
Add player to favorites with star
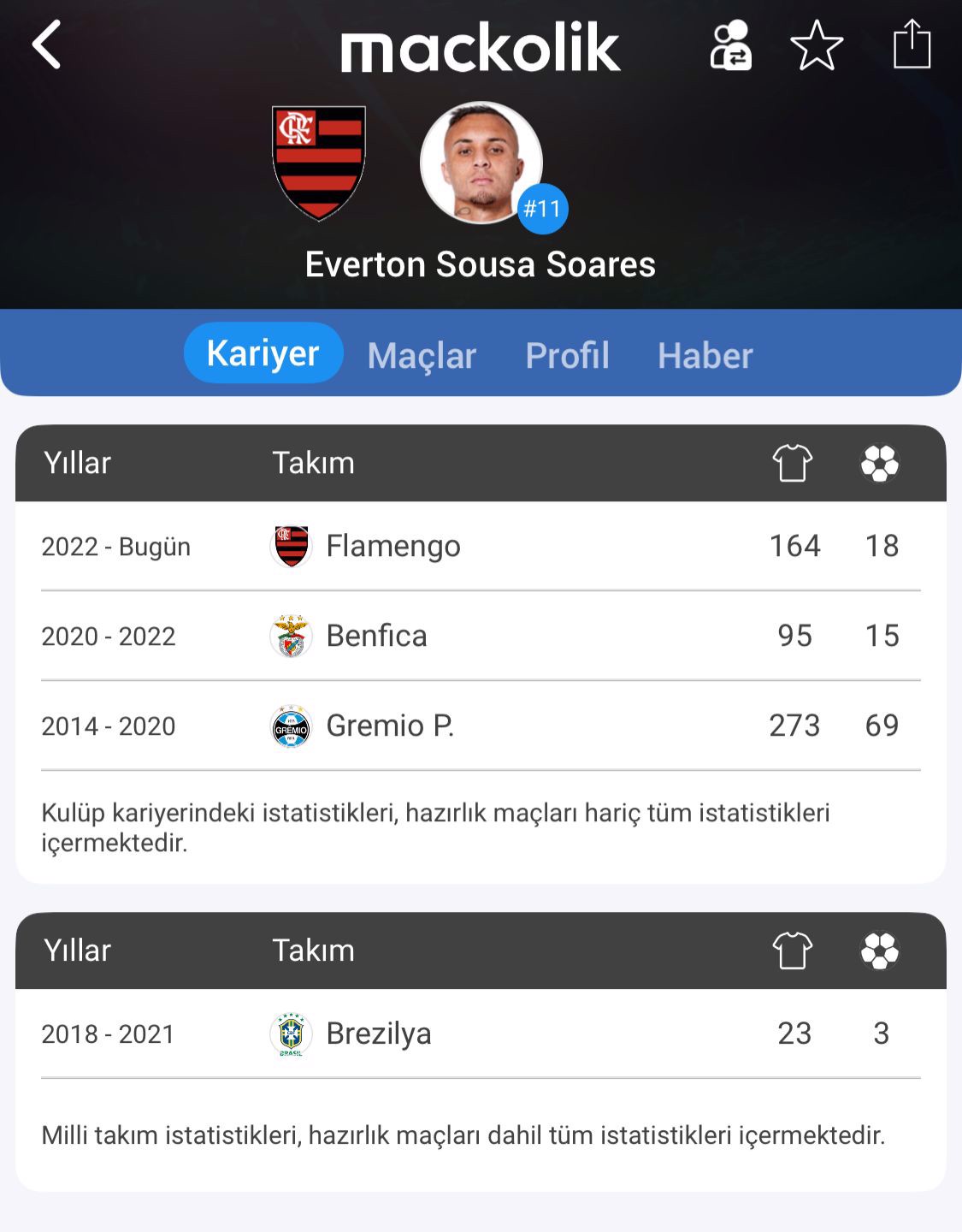pyautogui.click(x=817, y=45)
